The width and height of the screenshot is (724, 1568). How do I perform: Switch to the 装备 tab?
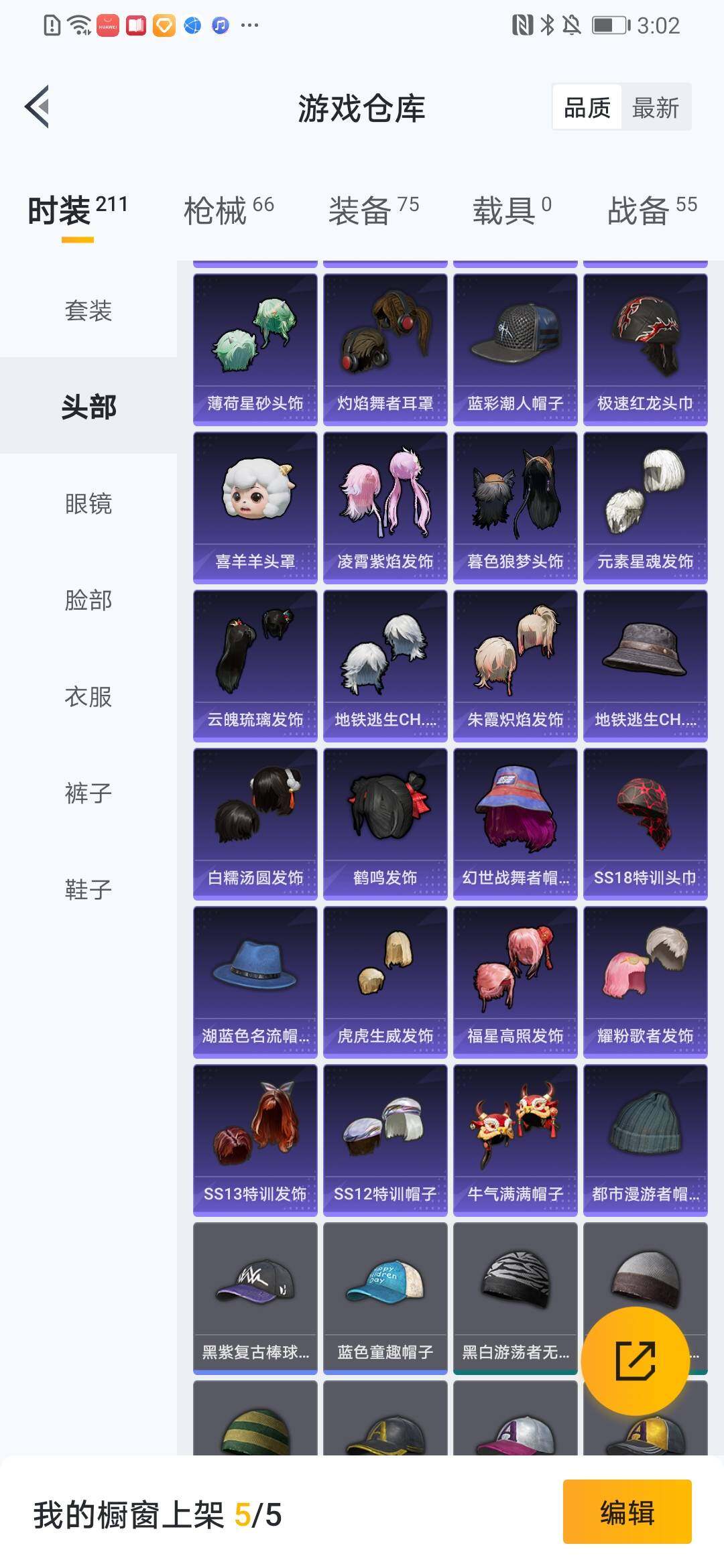[373, 210]
